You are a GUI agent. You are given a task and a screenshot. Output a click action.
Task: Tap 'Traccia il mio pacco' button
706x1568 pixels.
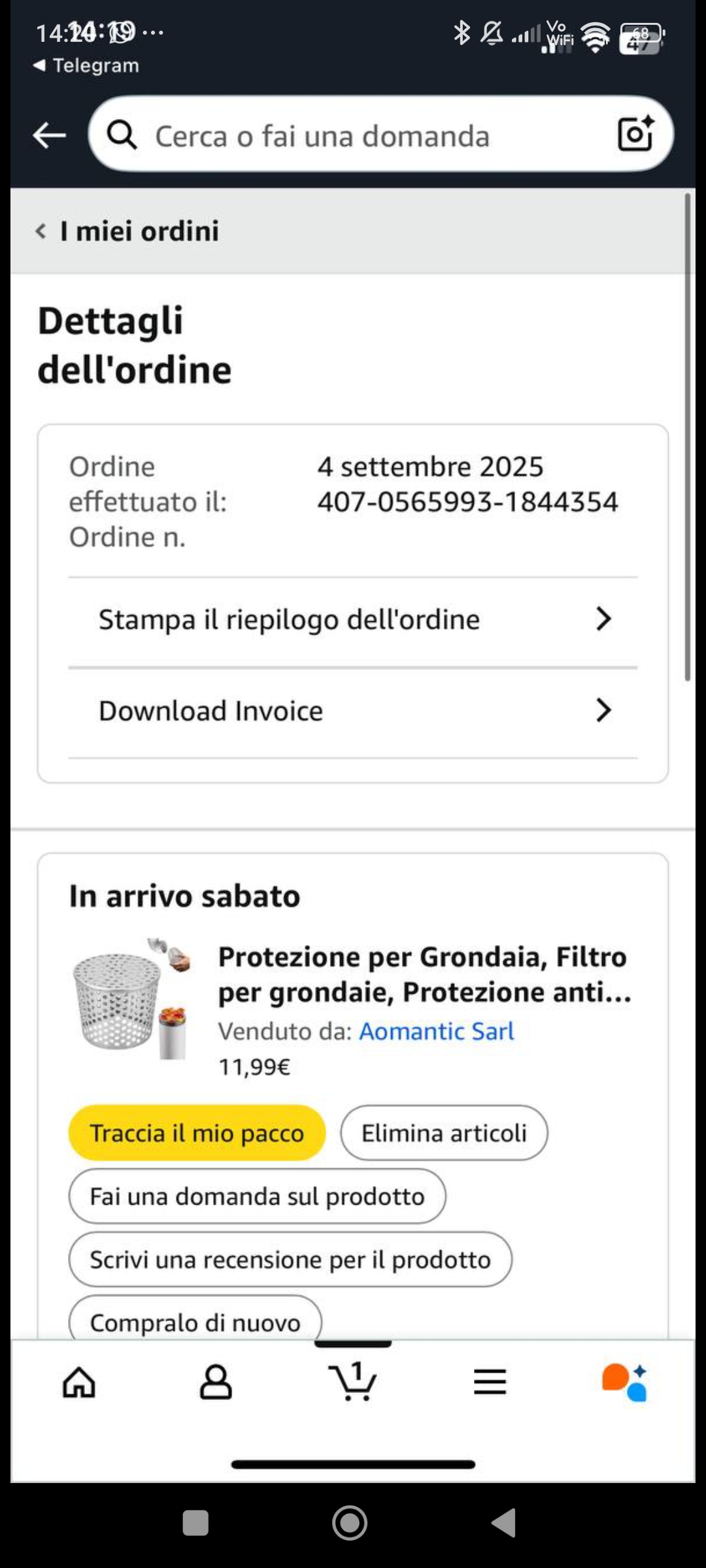197,1133
